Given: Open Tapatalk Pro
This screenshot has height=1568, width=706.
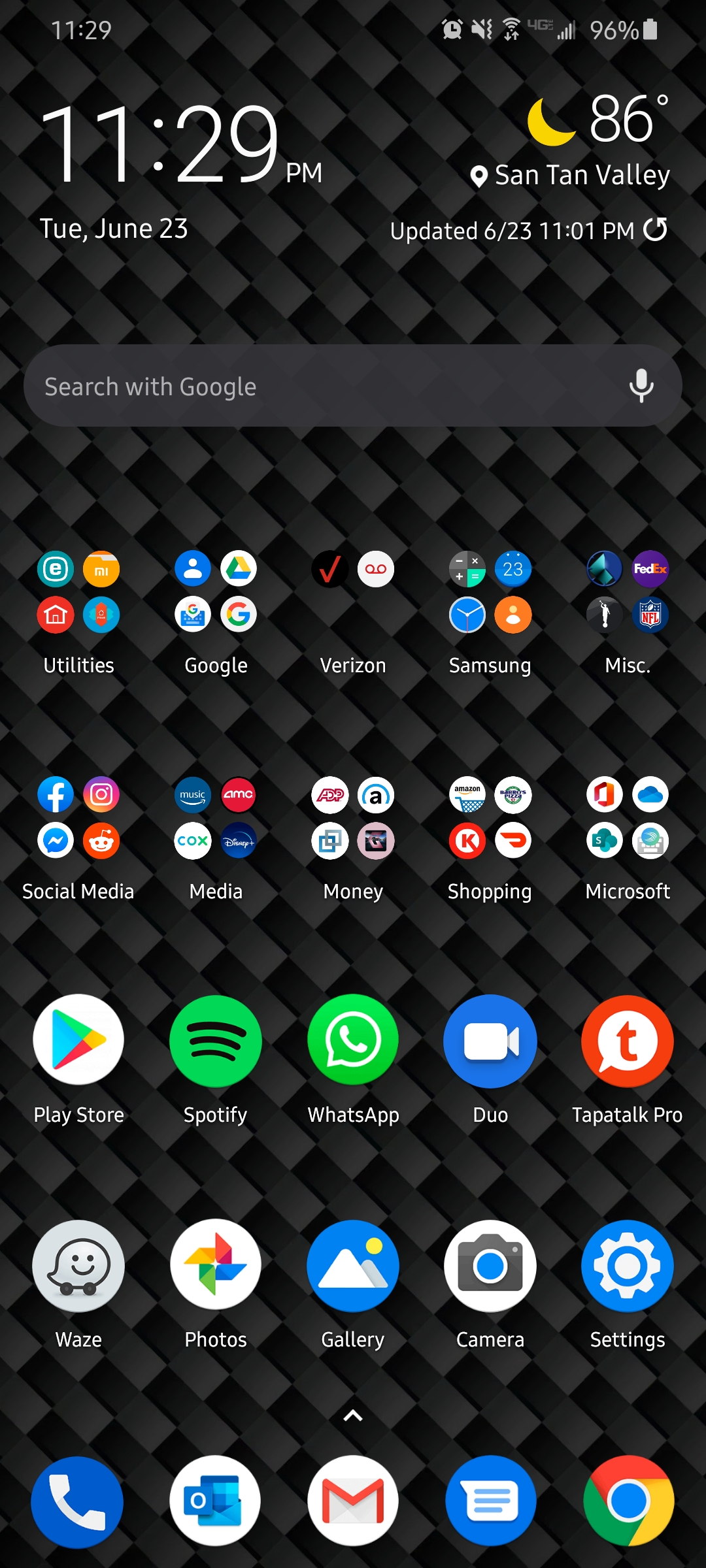Looking at the screenshot, I should pyautogui.click(x=628, y=1040).
